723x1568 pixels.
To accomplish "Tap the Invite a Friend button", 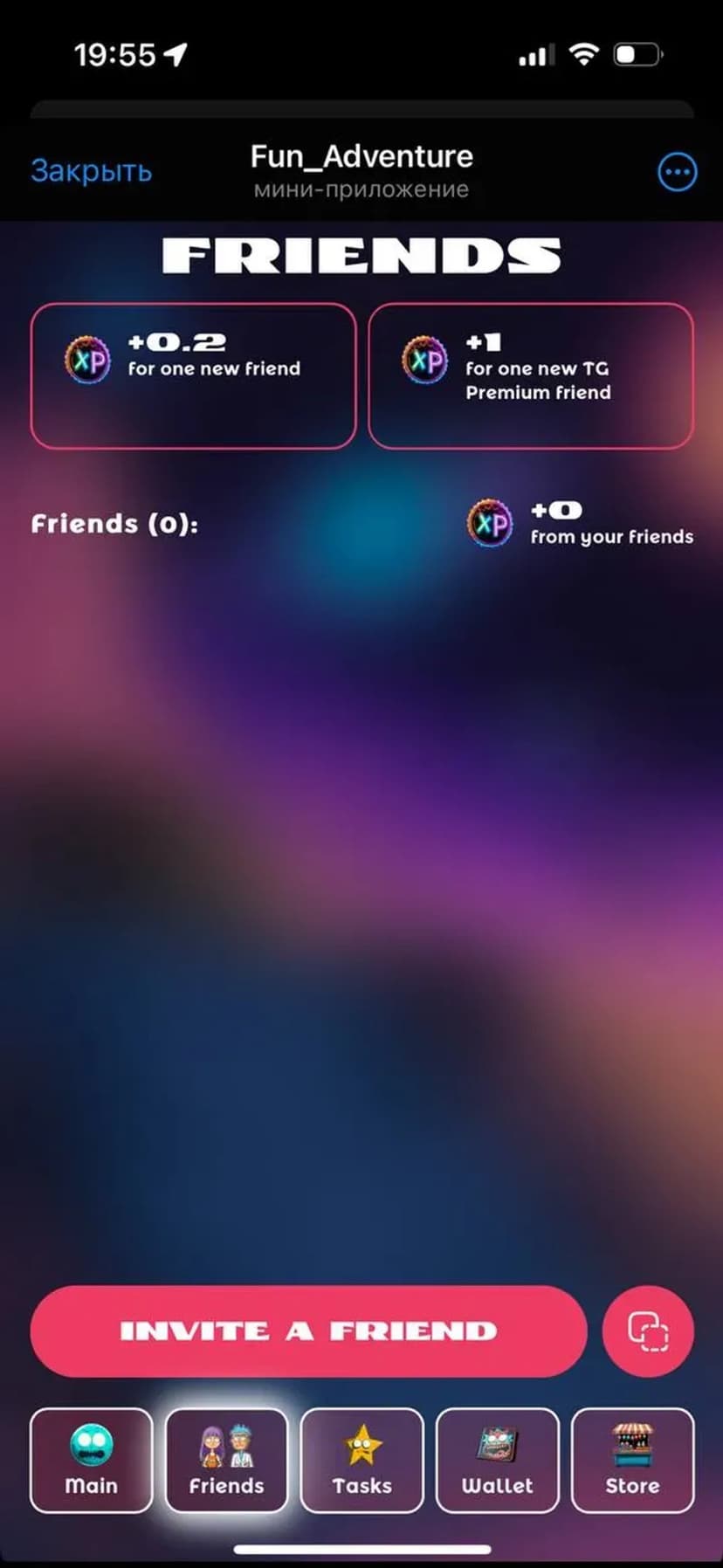I will click(308, 1331).
